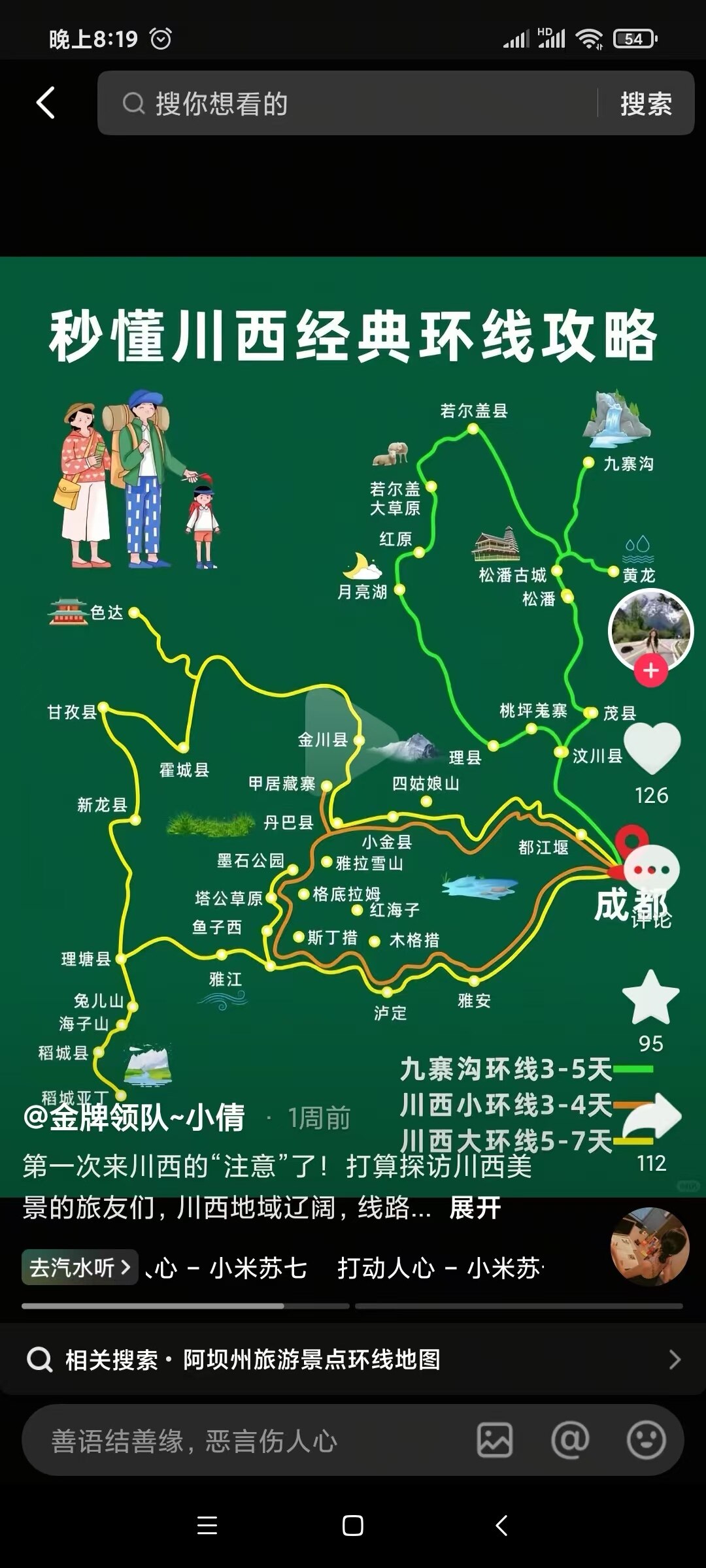The width and height of the screenshot is (706, 1568).
Task: Share the video with the arrow icon
Action: 652,1117
